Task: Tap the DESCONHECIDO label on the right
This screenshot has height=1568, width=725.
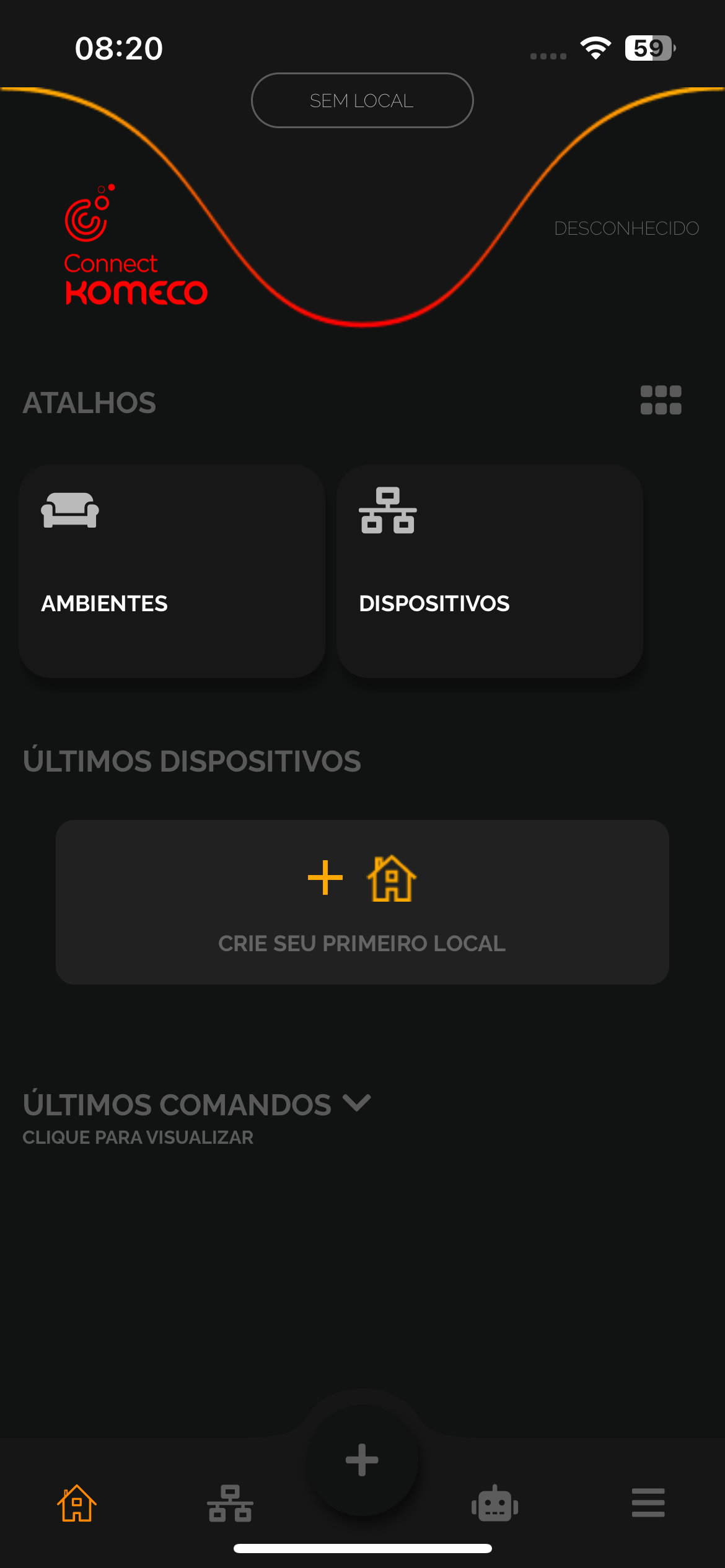Action: pyautogui.click(x=626, y=228)
